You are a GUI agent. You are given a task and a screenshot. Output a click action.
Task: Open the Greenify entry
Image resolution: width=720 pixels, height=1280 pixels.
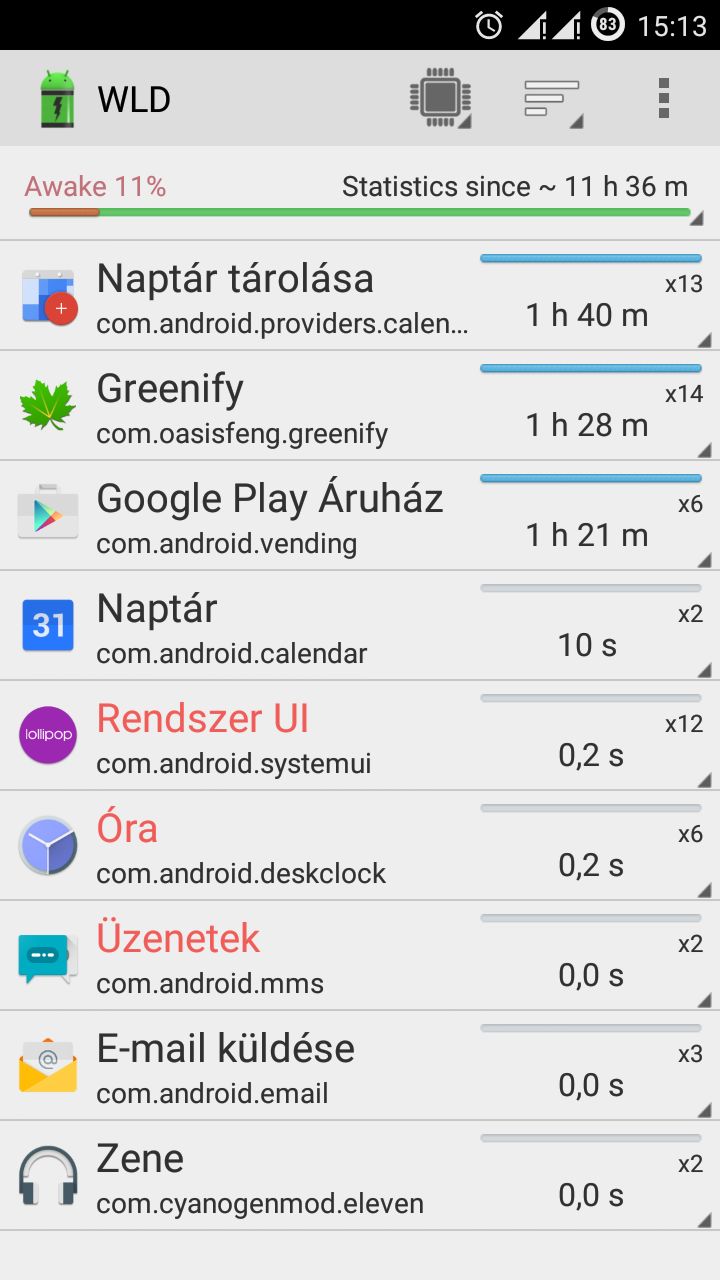[360, 406]
